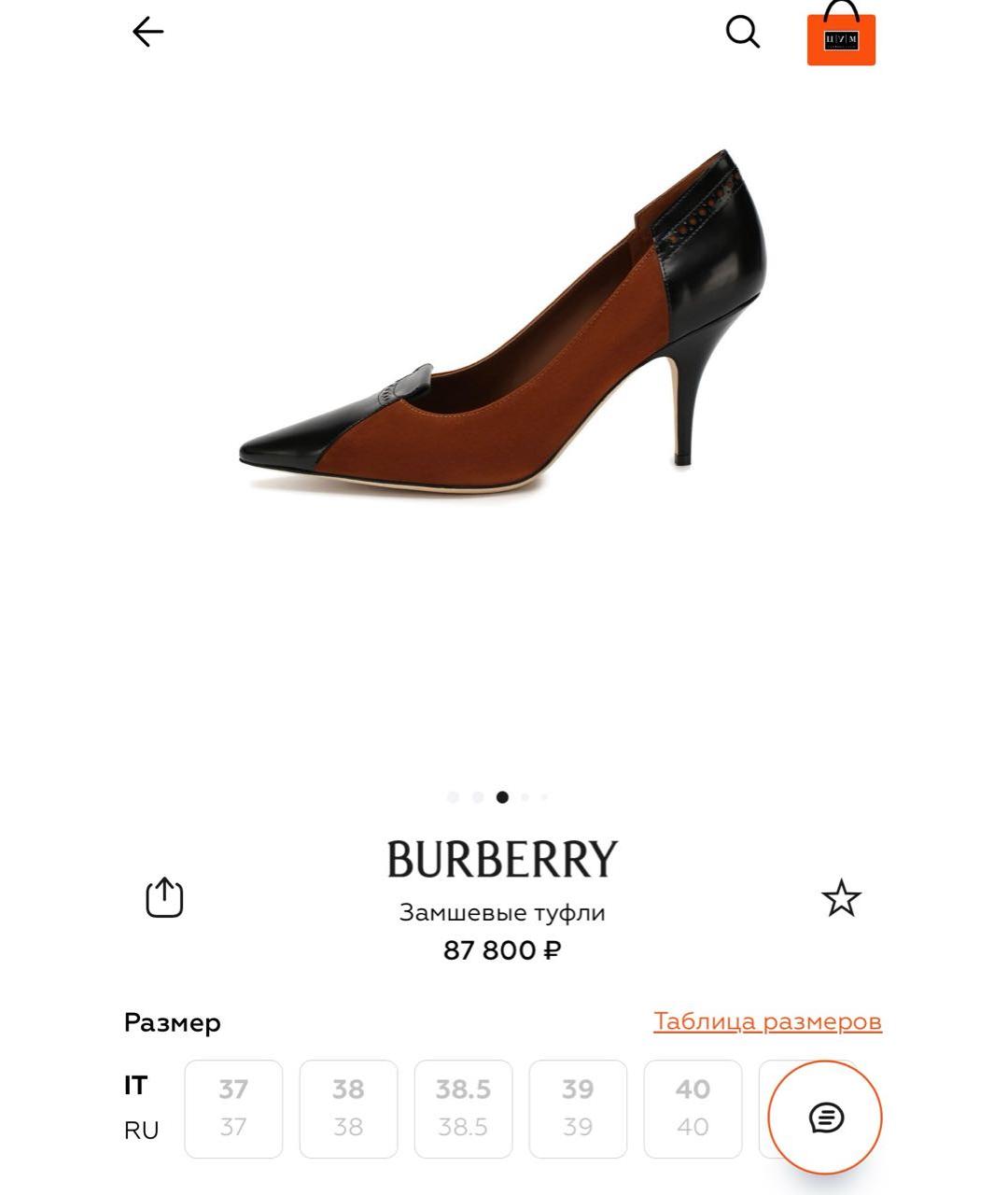The width and height of the screenshot is (1008, 1195).
Task: Open the chat support bubble
Action: click(825, 1118)
